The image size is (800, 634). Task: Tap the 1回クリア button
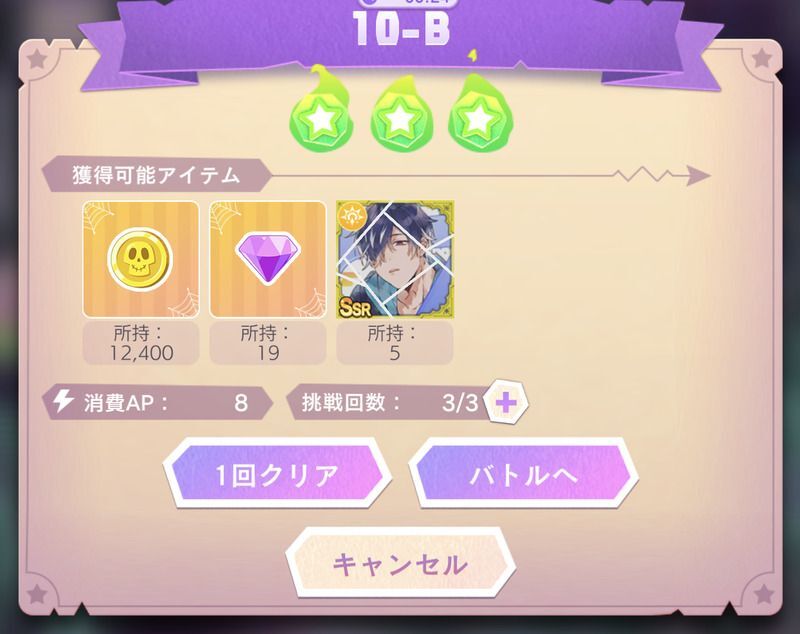pos(276,475)
